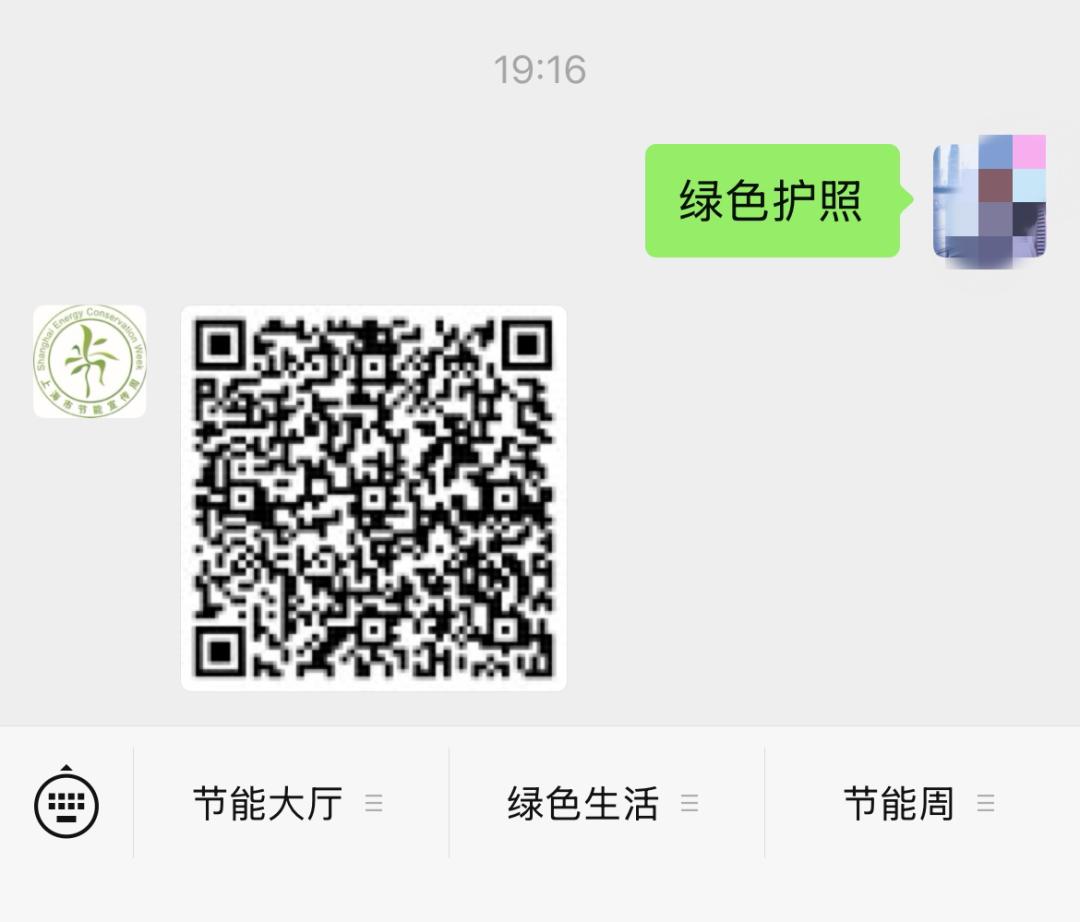Image resolution: width=1080 pixels, height=922 pixels.
Task: Open my own profile avatar
Action: pyautogui.click(x=989, y=200)
